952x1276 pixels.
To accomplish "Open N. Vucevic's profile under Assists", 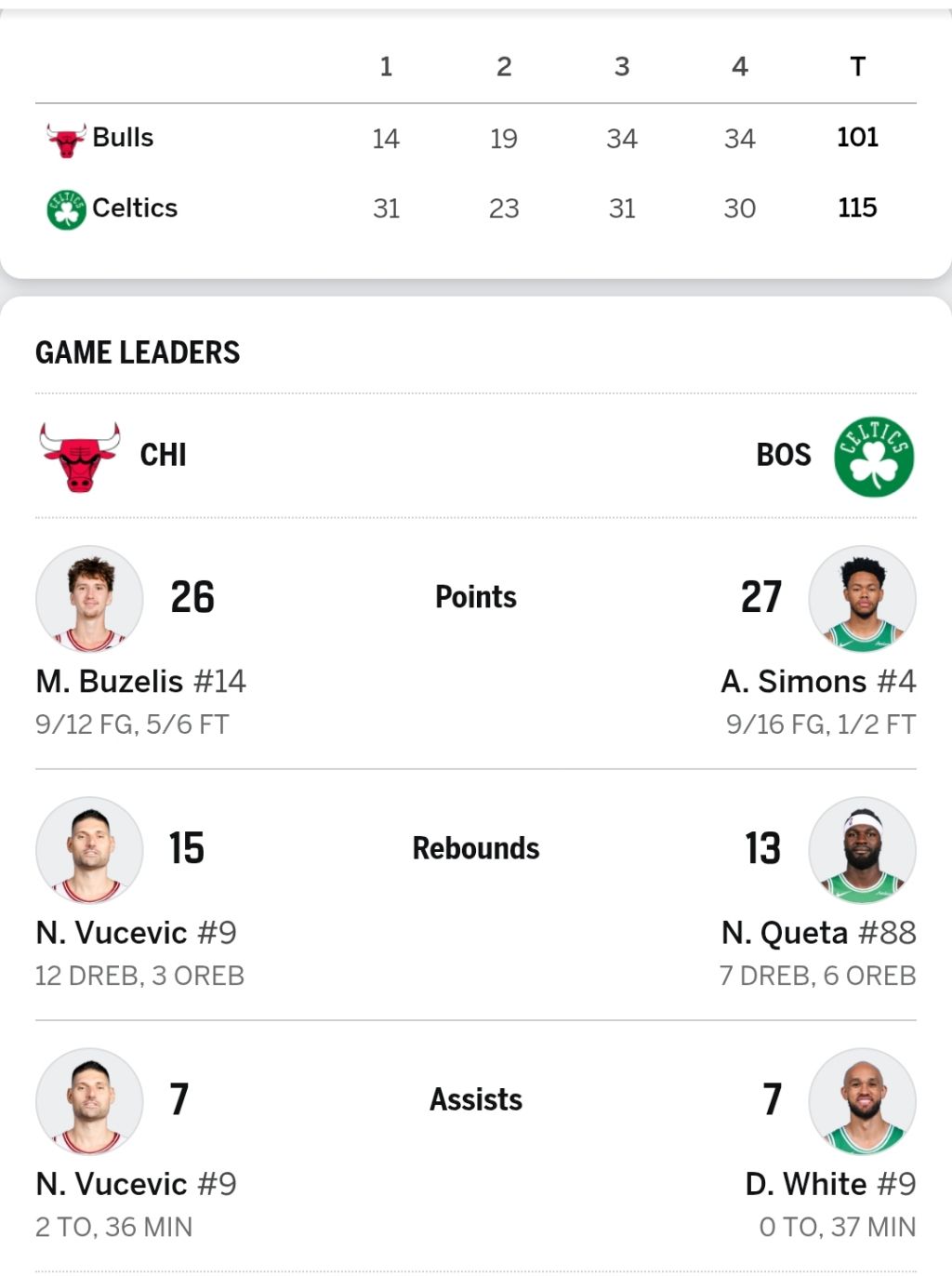I will pos(137,1184).
